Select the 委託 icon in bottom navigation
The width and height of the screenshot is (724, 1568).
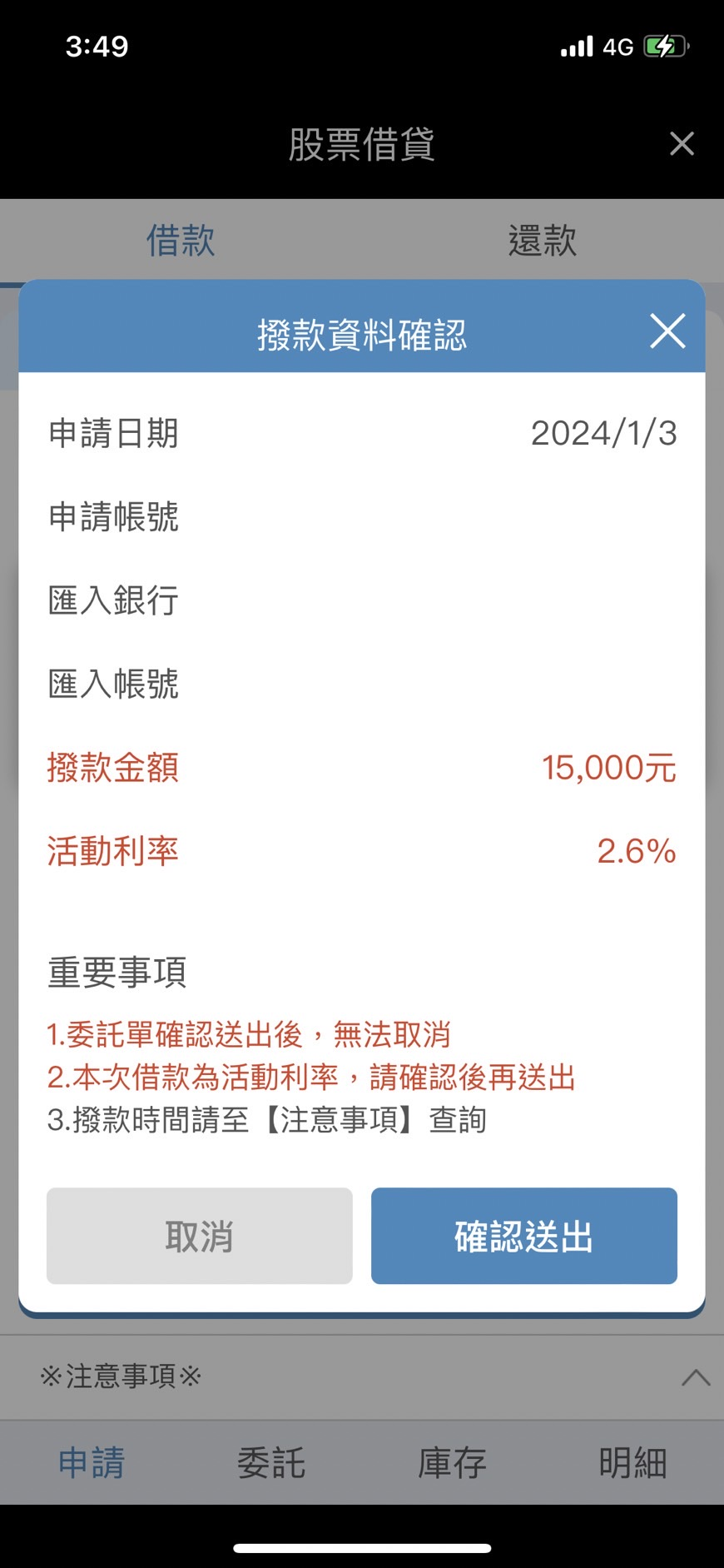pos(271,1461)
